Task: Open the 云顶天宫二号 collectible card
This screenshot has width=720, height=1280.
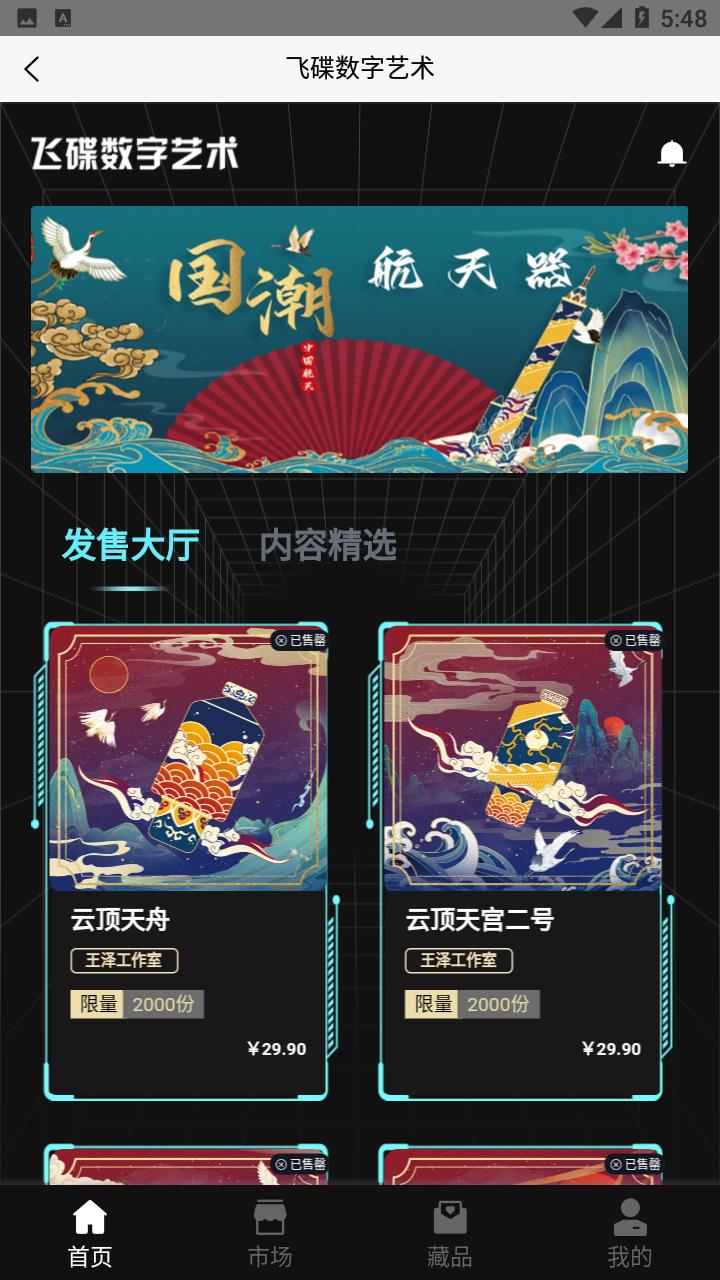Action: [x=521, y=860]
